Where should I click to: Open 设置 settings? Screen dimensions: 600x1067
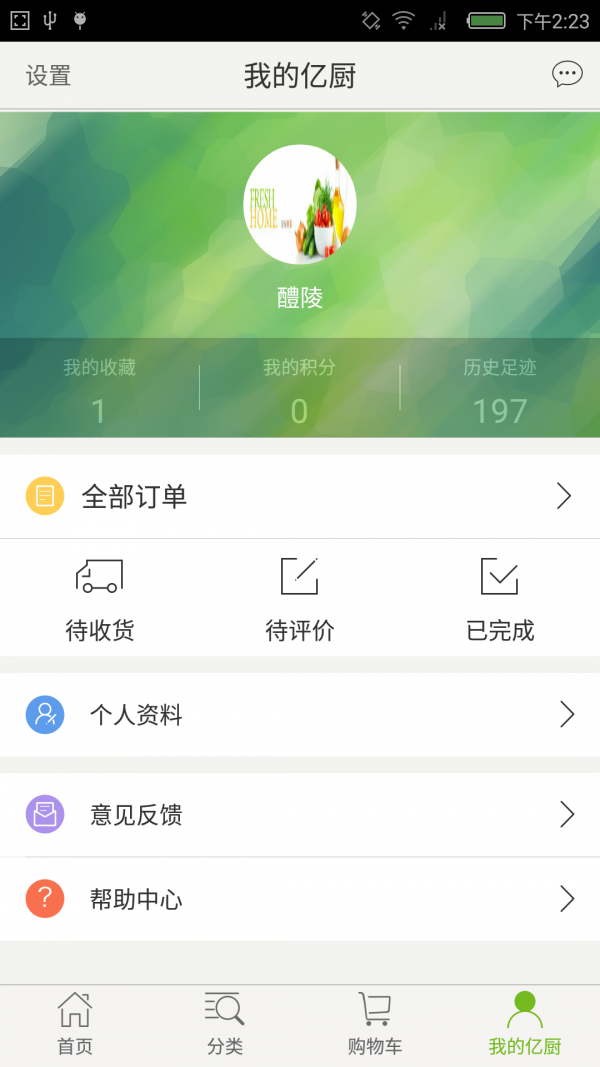48,76
